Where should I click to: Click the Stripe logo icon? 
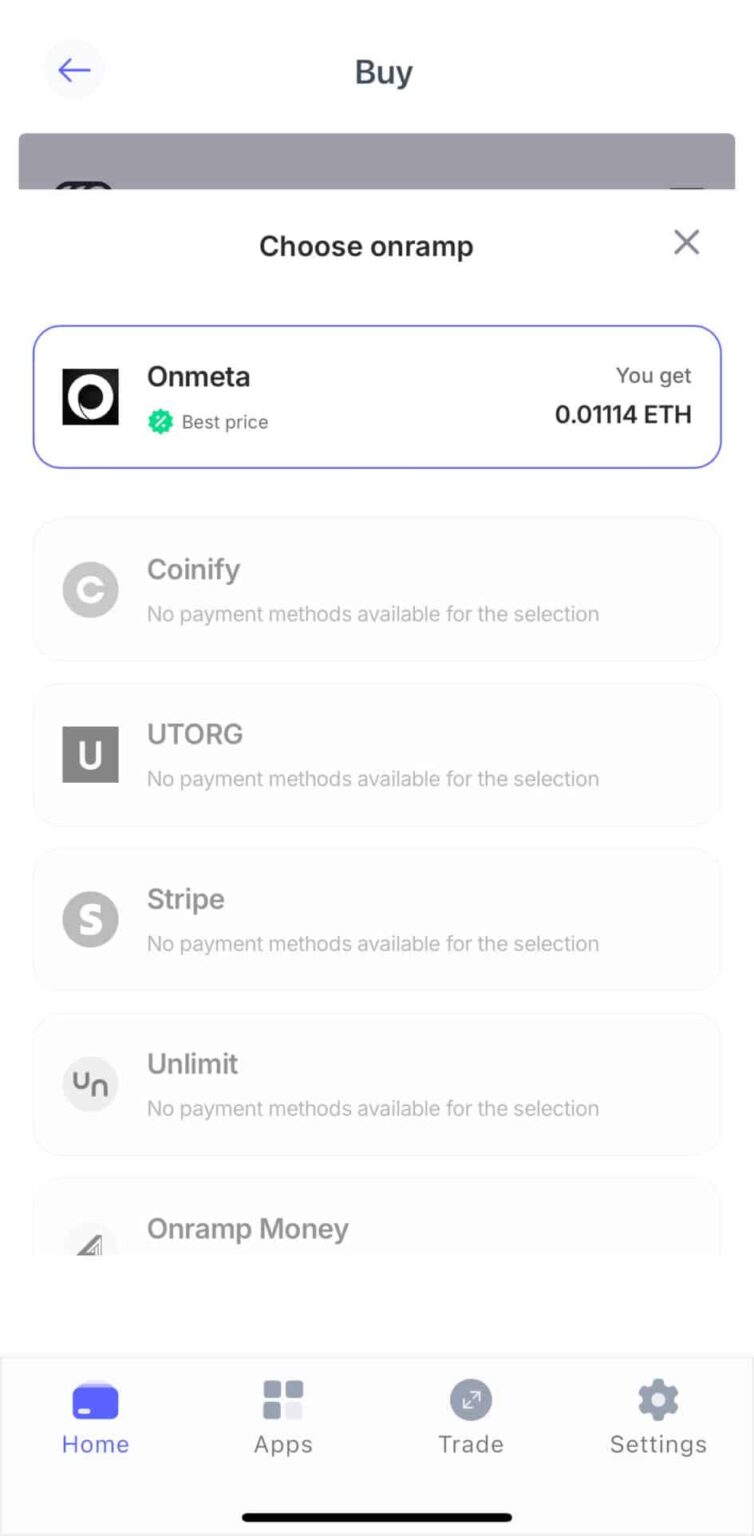(x=90, y=919)
